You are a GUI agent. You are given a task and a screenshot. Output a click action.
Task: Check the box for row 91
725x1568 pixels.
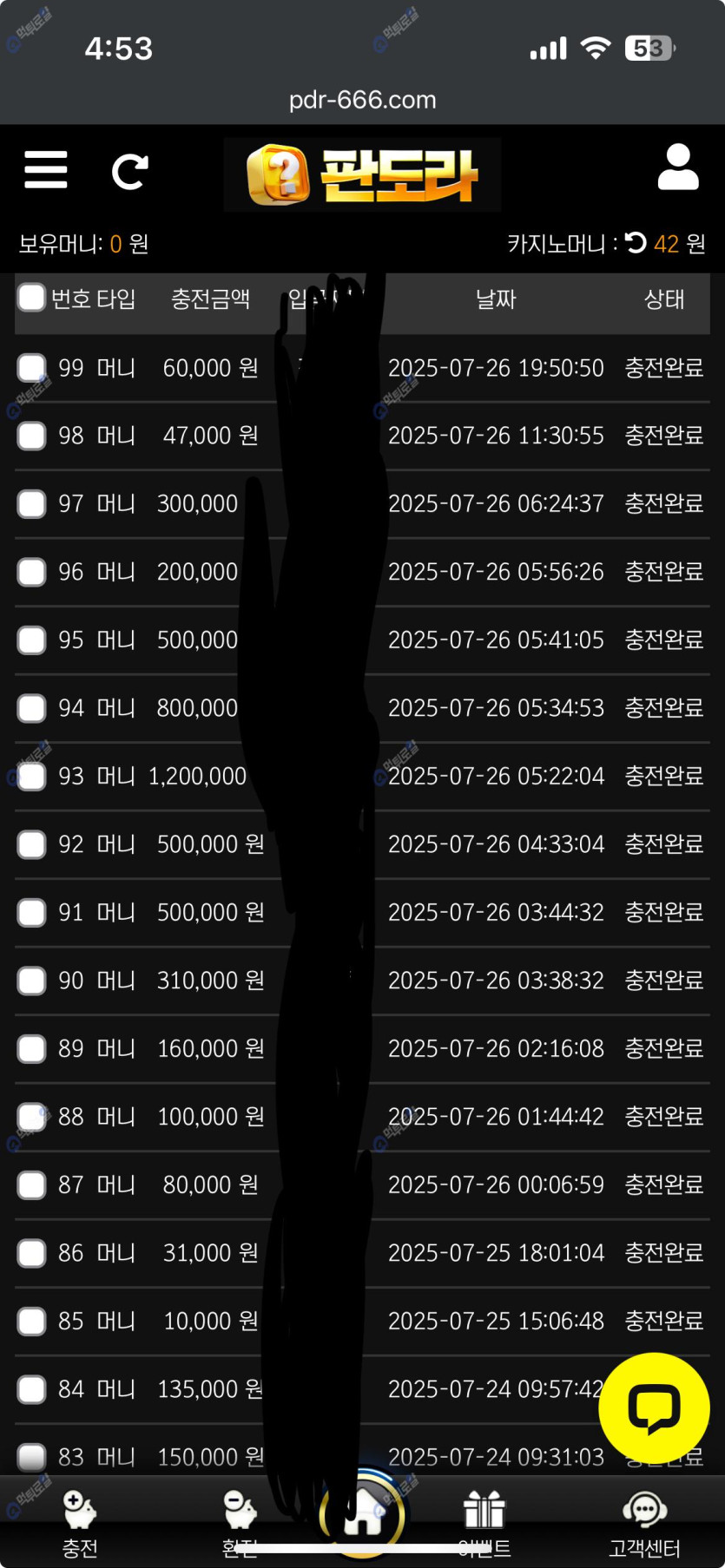click(x=32, y=913)
